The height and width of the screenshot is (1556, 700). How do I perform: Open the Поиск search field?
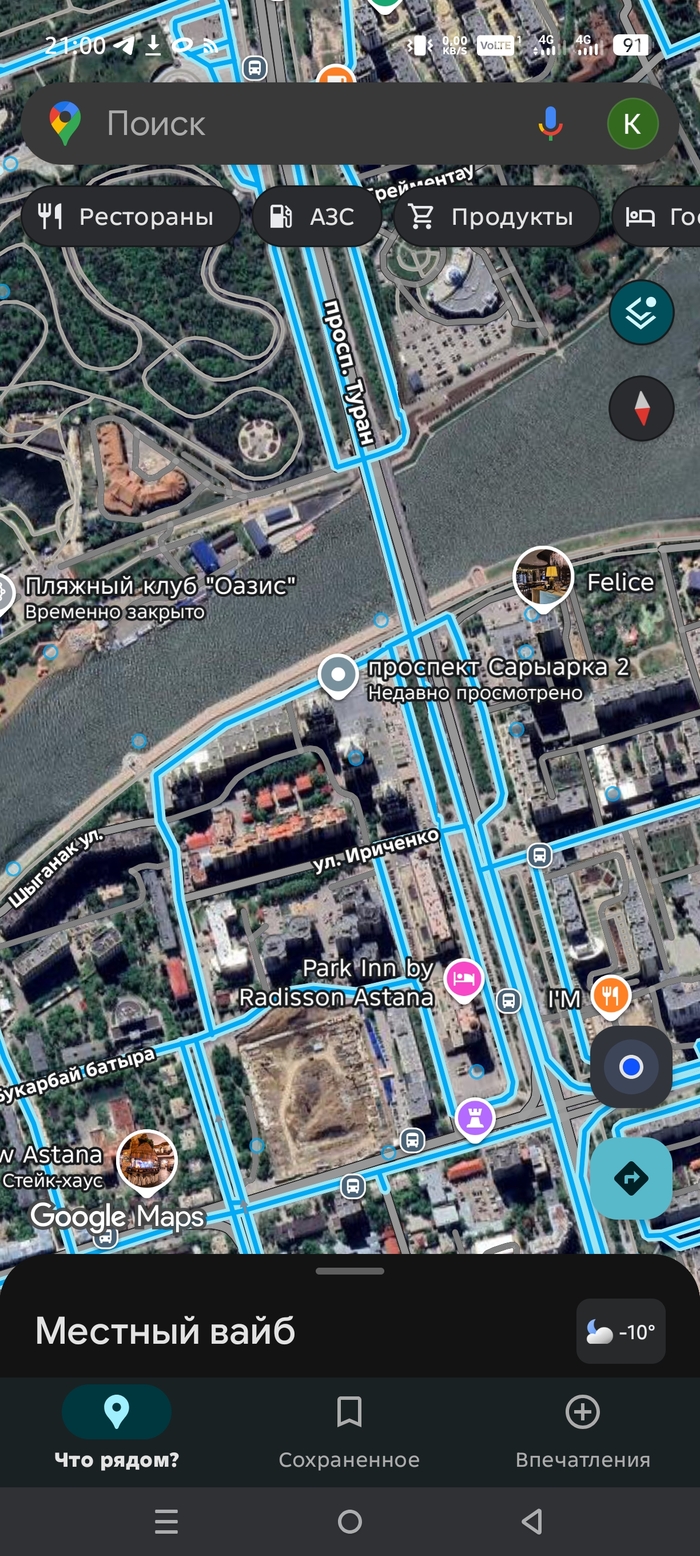300,124
